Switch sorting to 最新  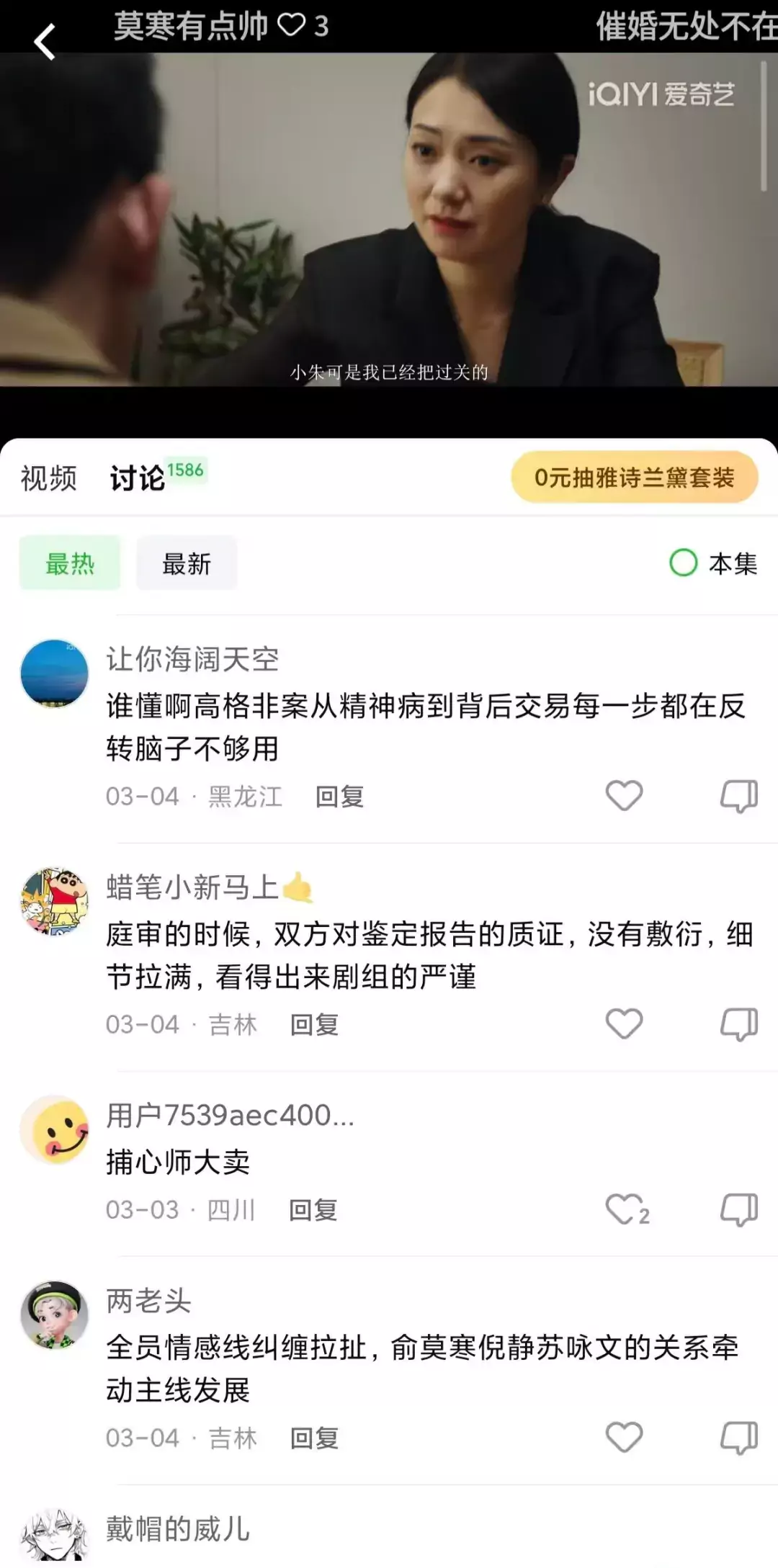[x=186, y=565]
